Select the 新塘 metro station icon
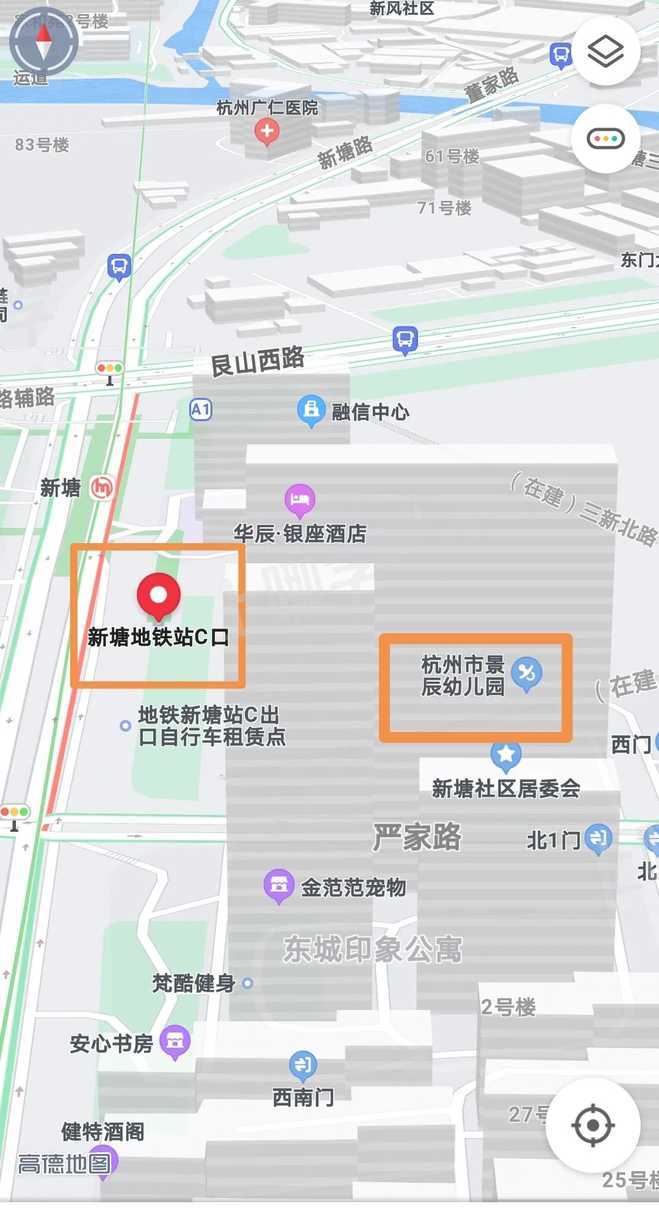 pyautogui.click(x=101, y=487)
